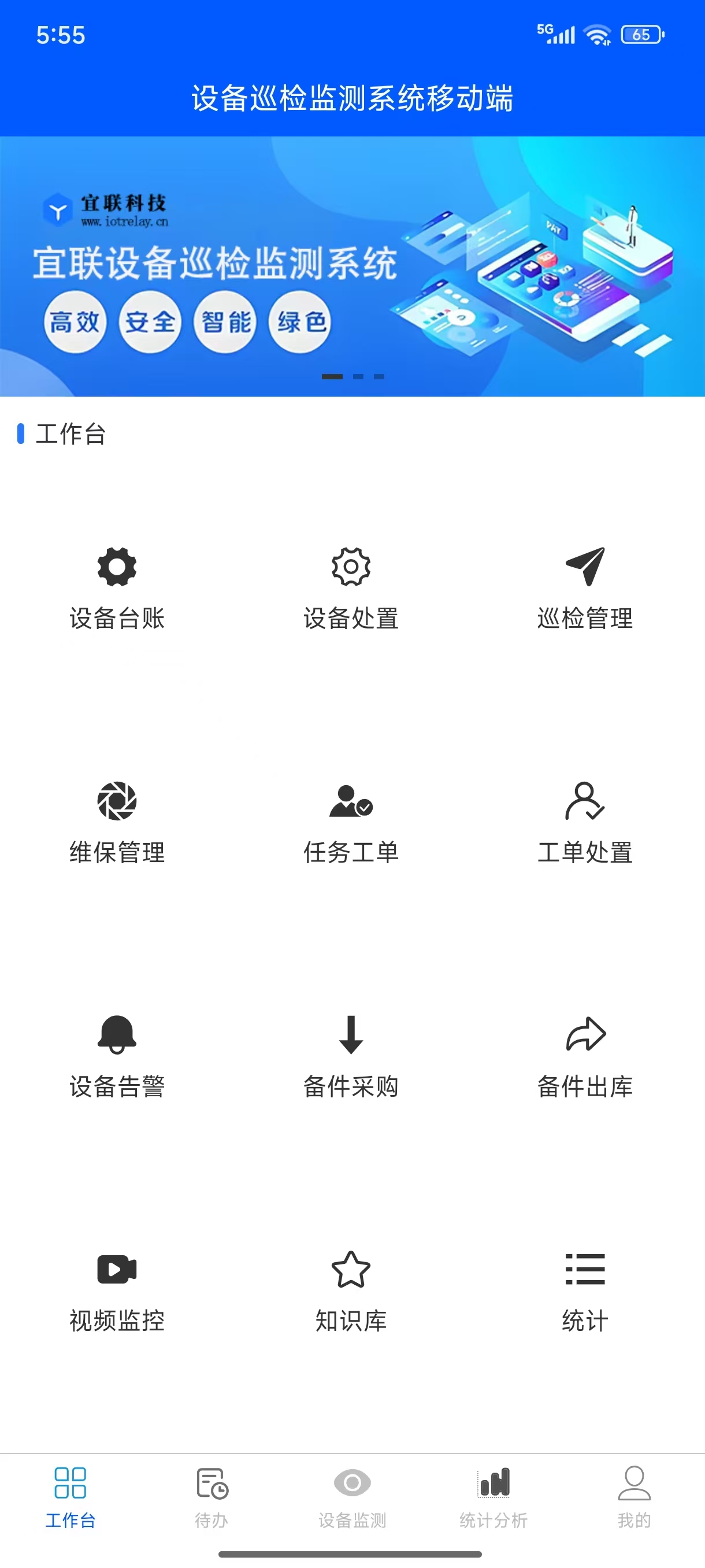Switch to the 待办 tab
Screen dimensions: 705x1568
click(x=211, y=1497)
